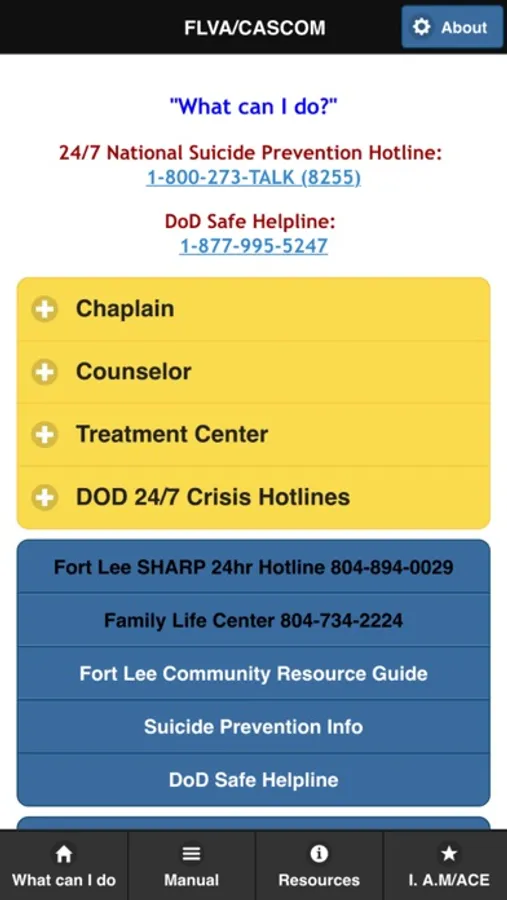Expand the Chaplain section
Image resolution: width=507 pixels, height=900 pixels.
(x=253, y=309)
